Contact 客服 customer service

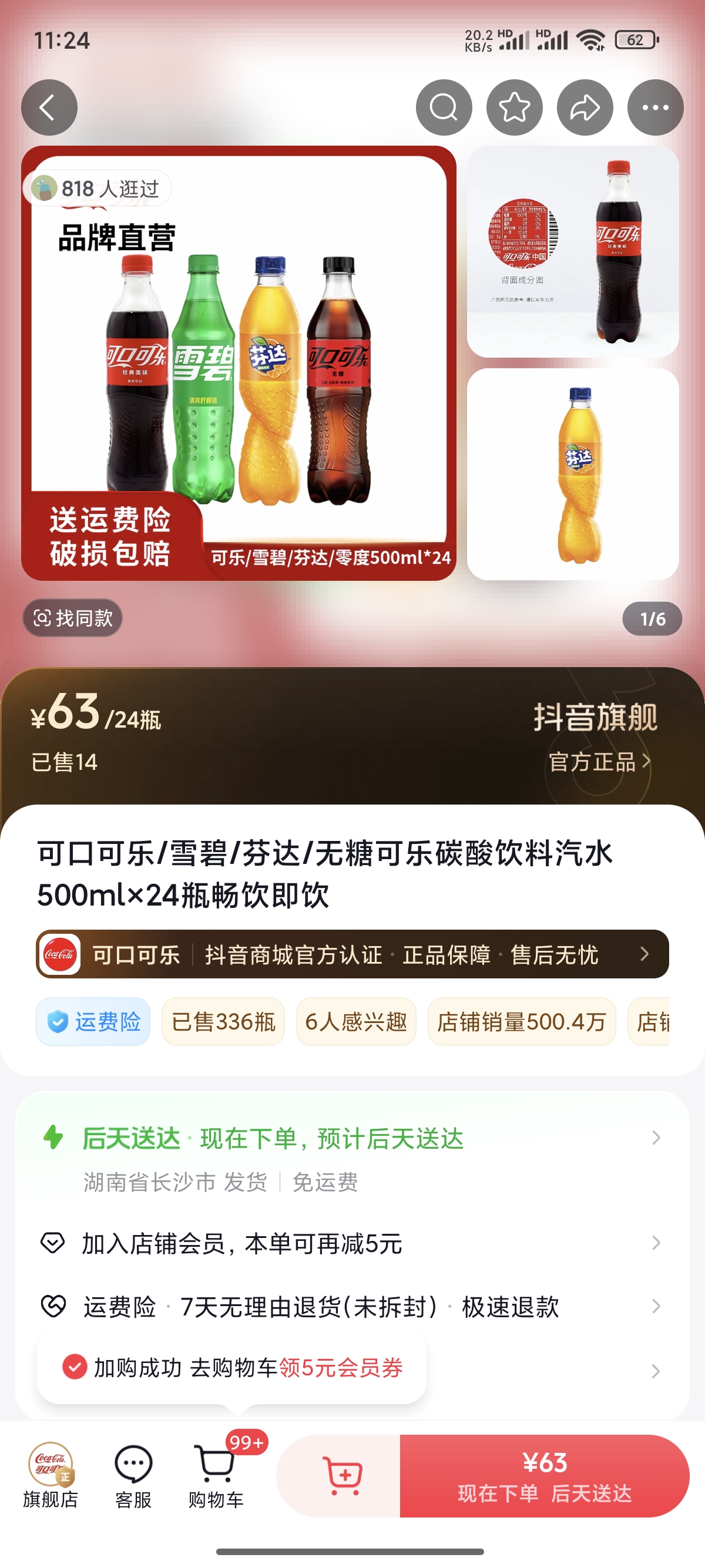coord(133,1475)
